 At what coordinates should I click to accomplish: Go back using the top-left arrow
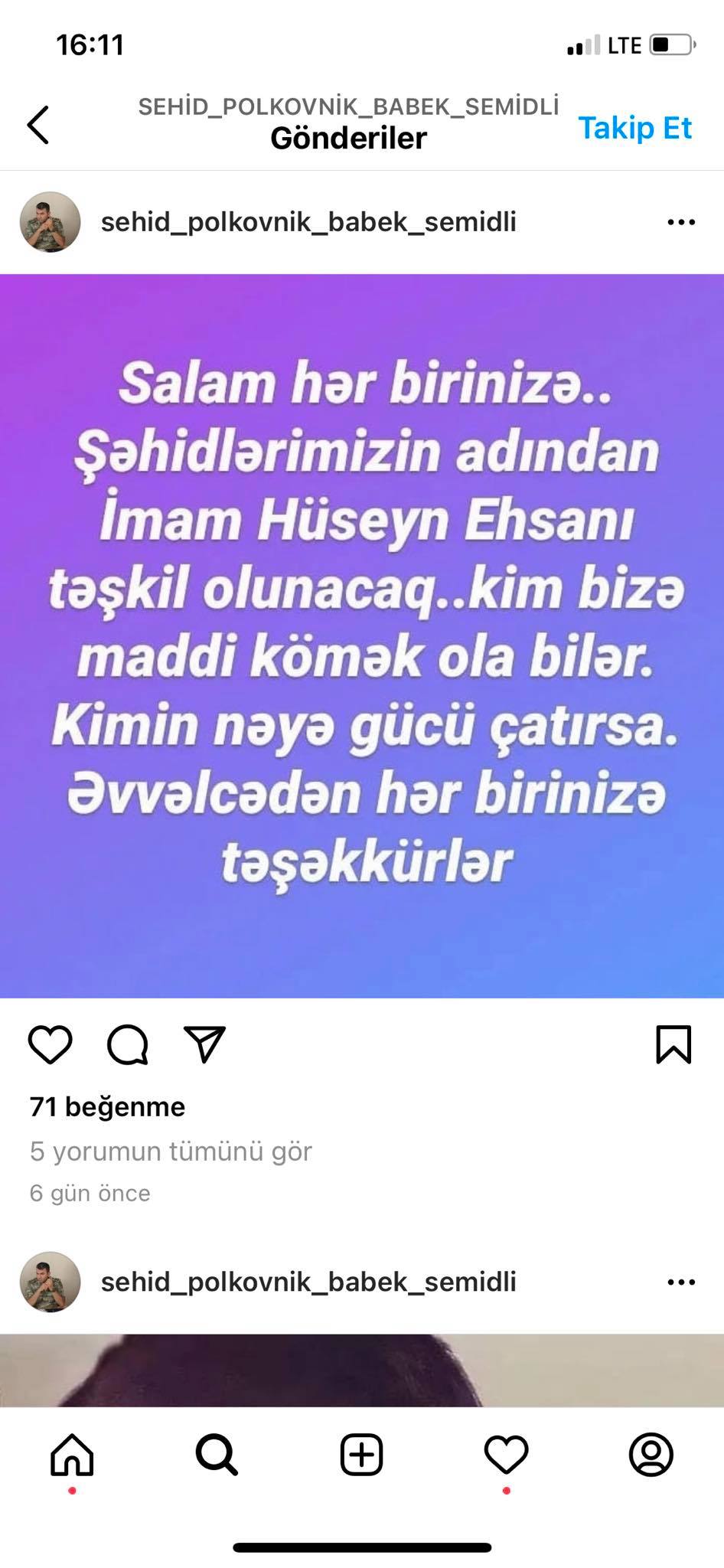tap(38, 125)
